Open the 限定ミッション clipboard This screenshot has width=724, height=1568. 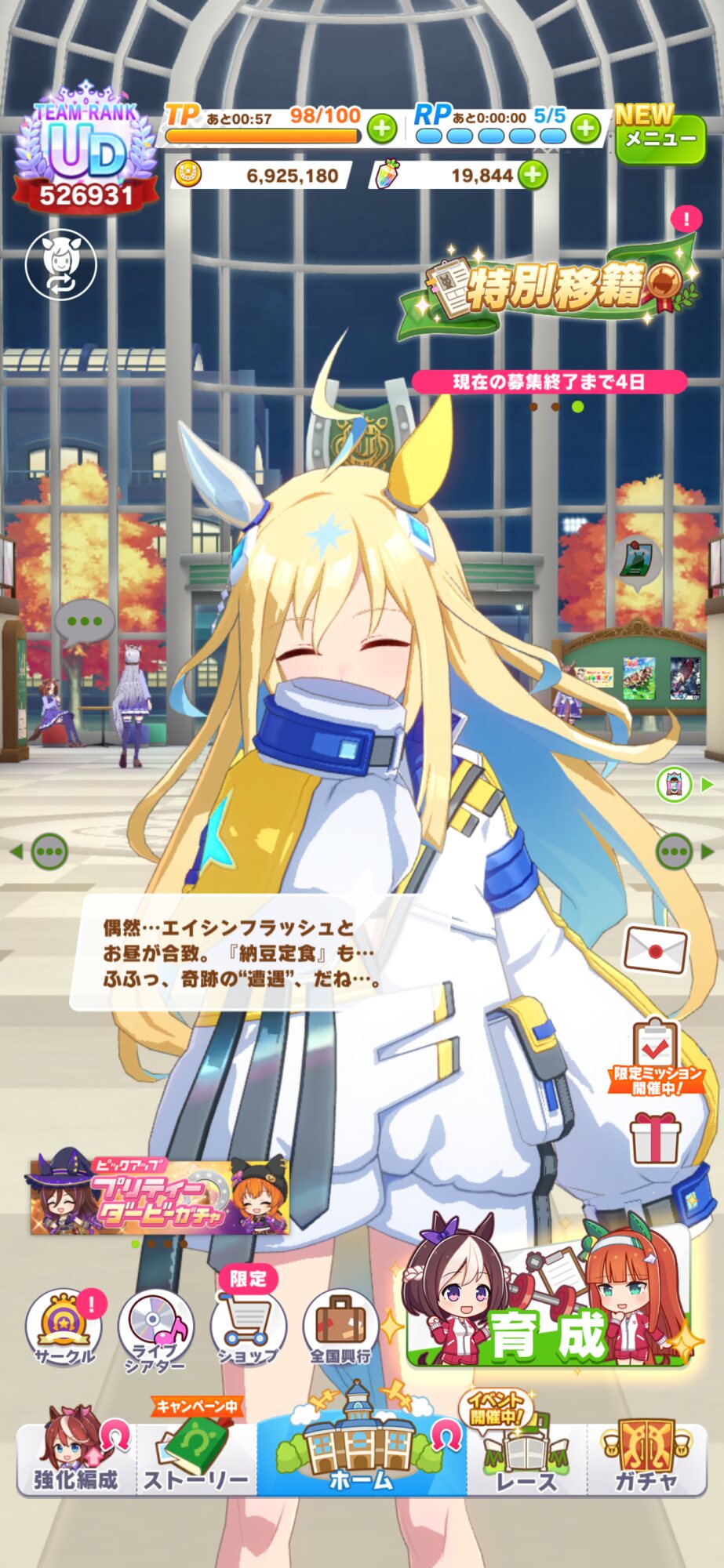click(x=657, y=1055)
